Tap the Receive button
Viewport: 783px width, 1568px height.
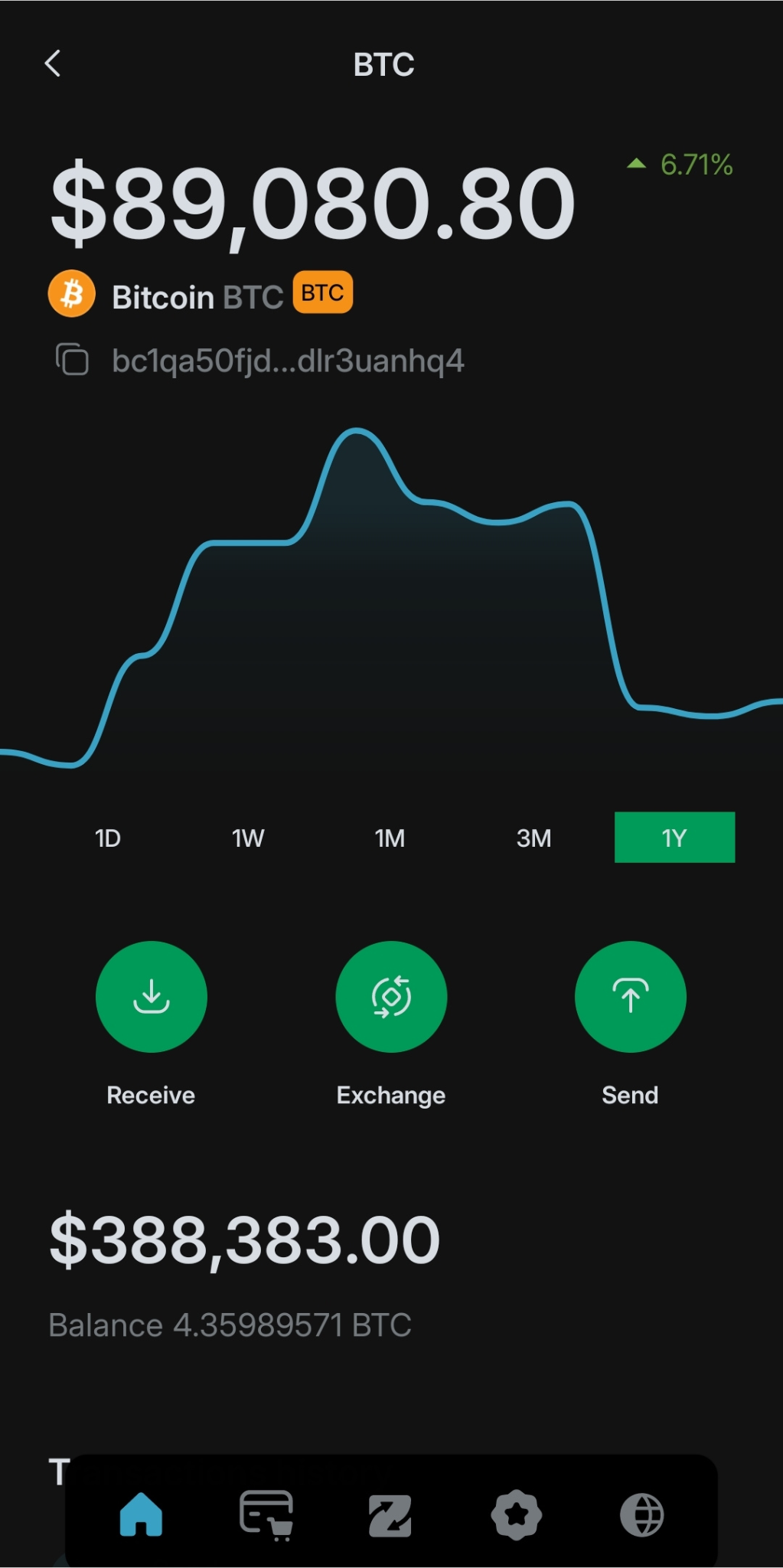(x=152, y=997)
